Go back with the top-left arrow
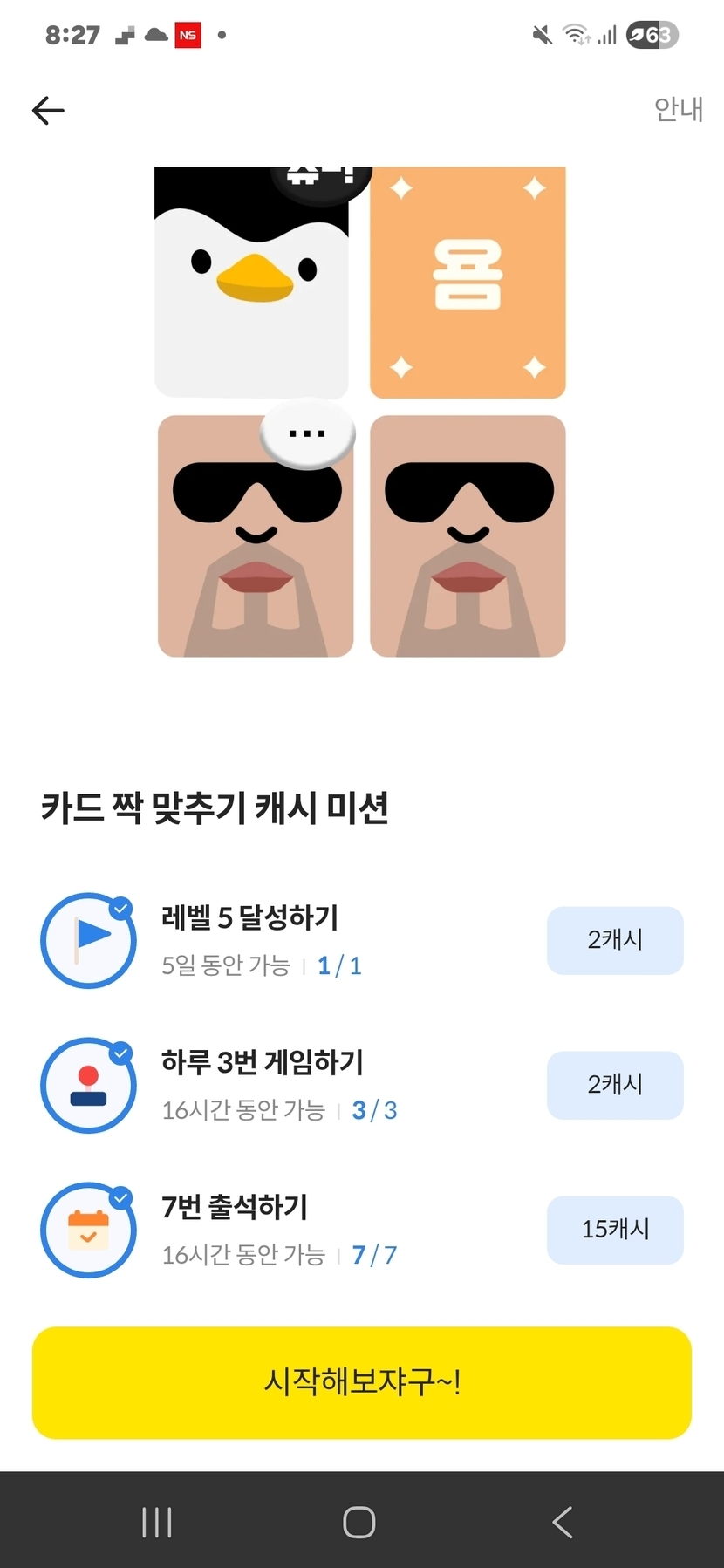The width and height of the screenshot is (724, 1568). click(x=48, y=111)
